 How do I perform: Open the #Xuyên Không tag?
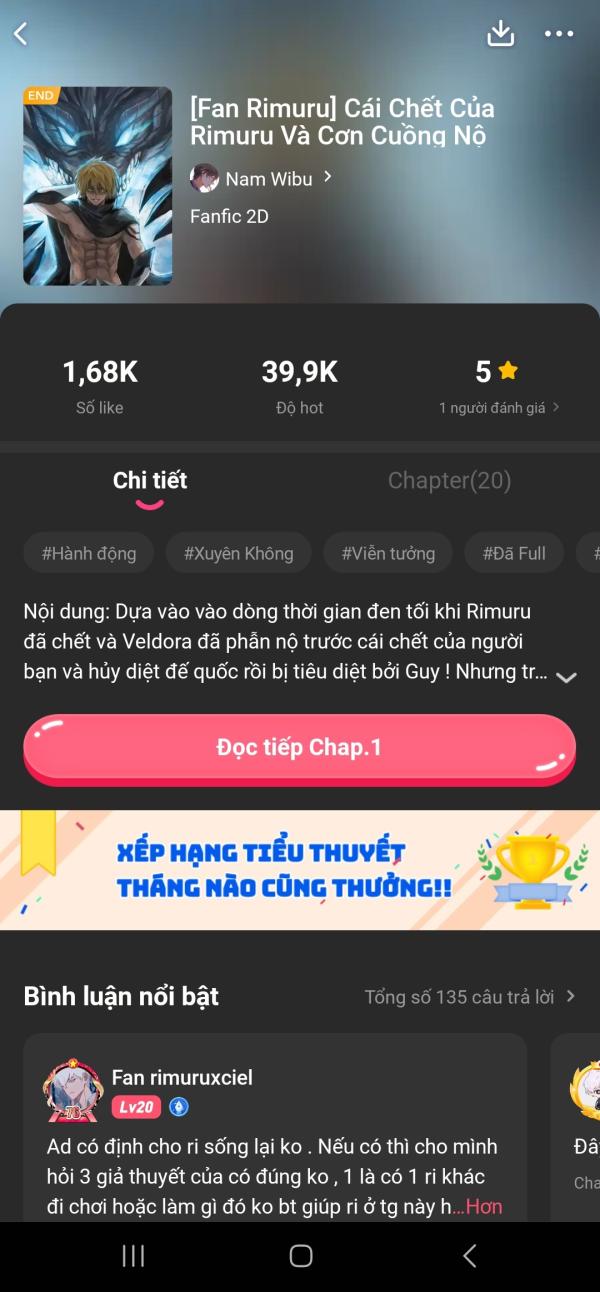click(238, 553)
